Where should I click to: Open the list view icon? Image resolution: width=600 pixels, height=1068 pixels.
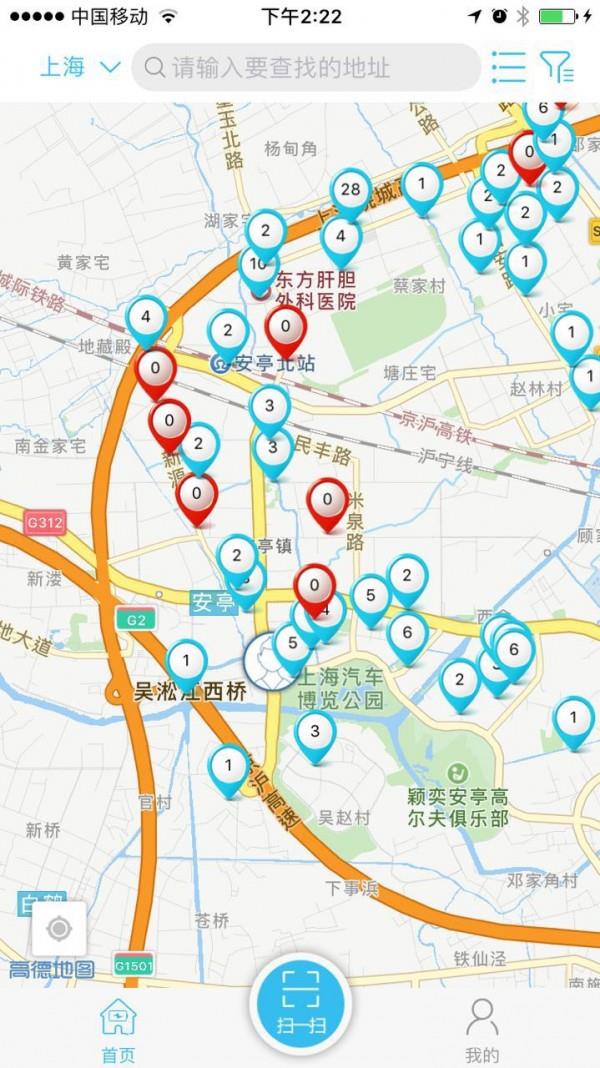[508, 67]
